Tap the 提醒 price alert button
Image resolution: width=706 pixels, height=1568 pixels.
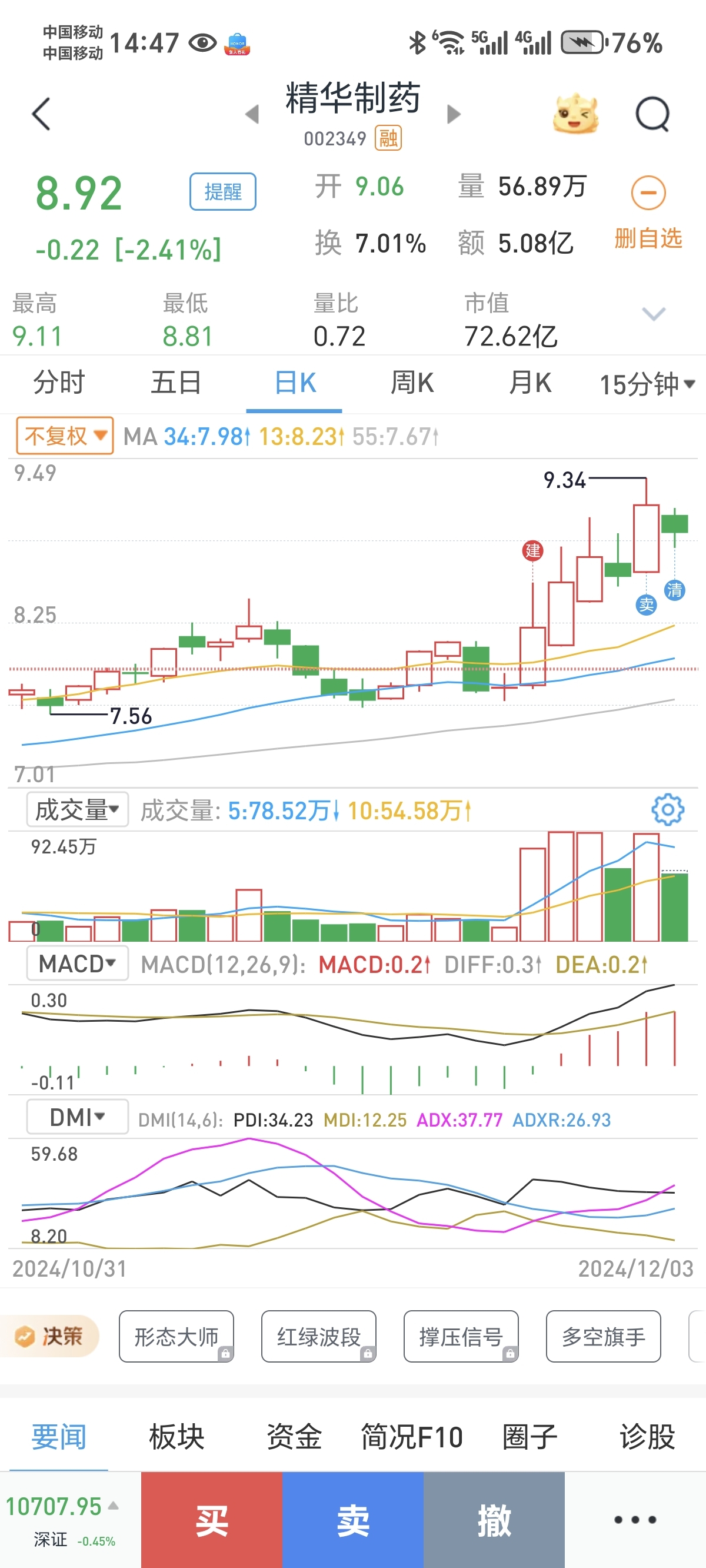(x=223, y=190)
